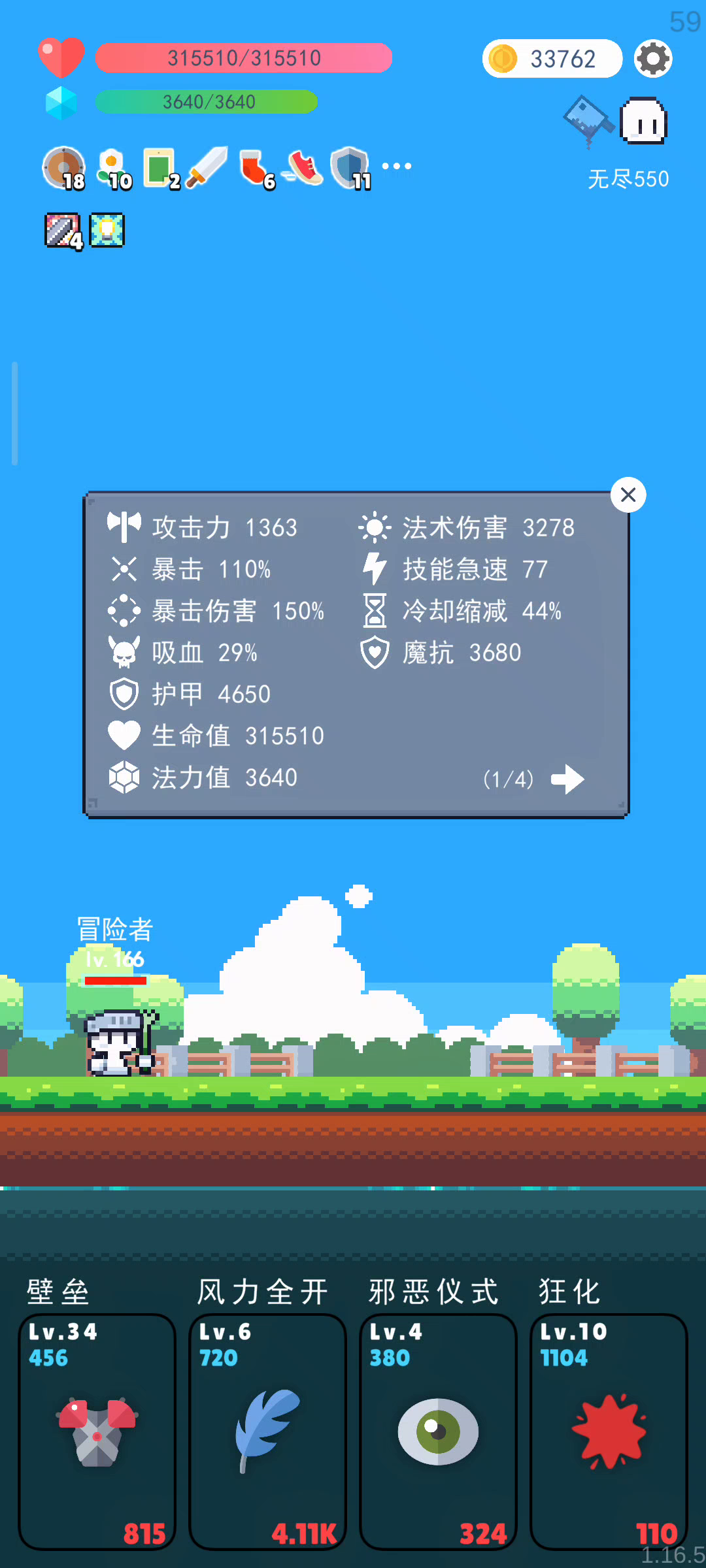Upgrade the 狂化 skill card
This screenshot has width=706, height=1568.
[609, 1431]
